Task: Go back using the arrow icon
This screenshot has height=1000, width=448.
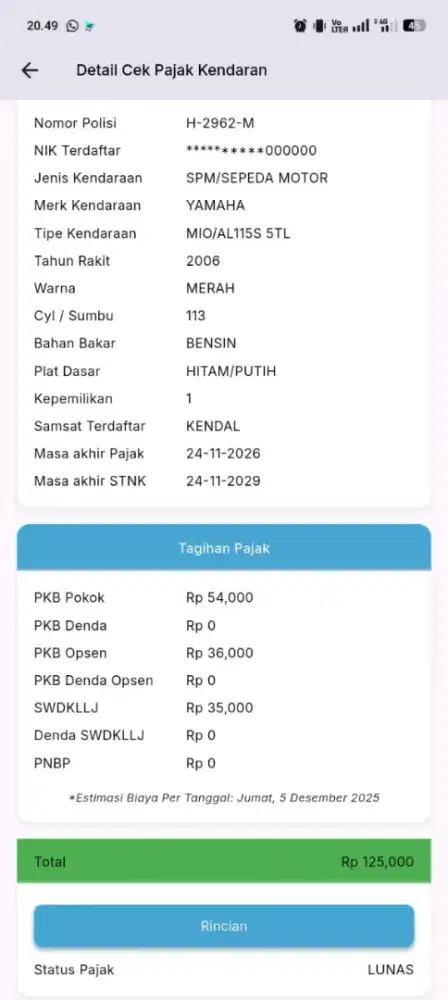Action: (30, 70)
